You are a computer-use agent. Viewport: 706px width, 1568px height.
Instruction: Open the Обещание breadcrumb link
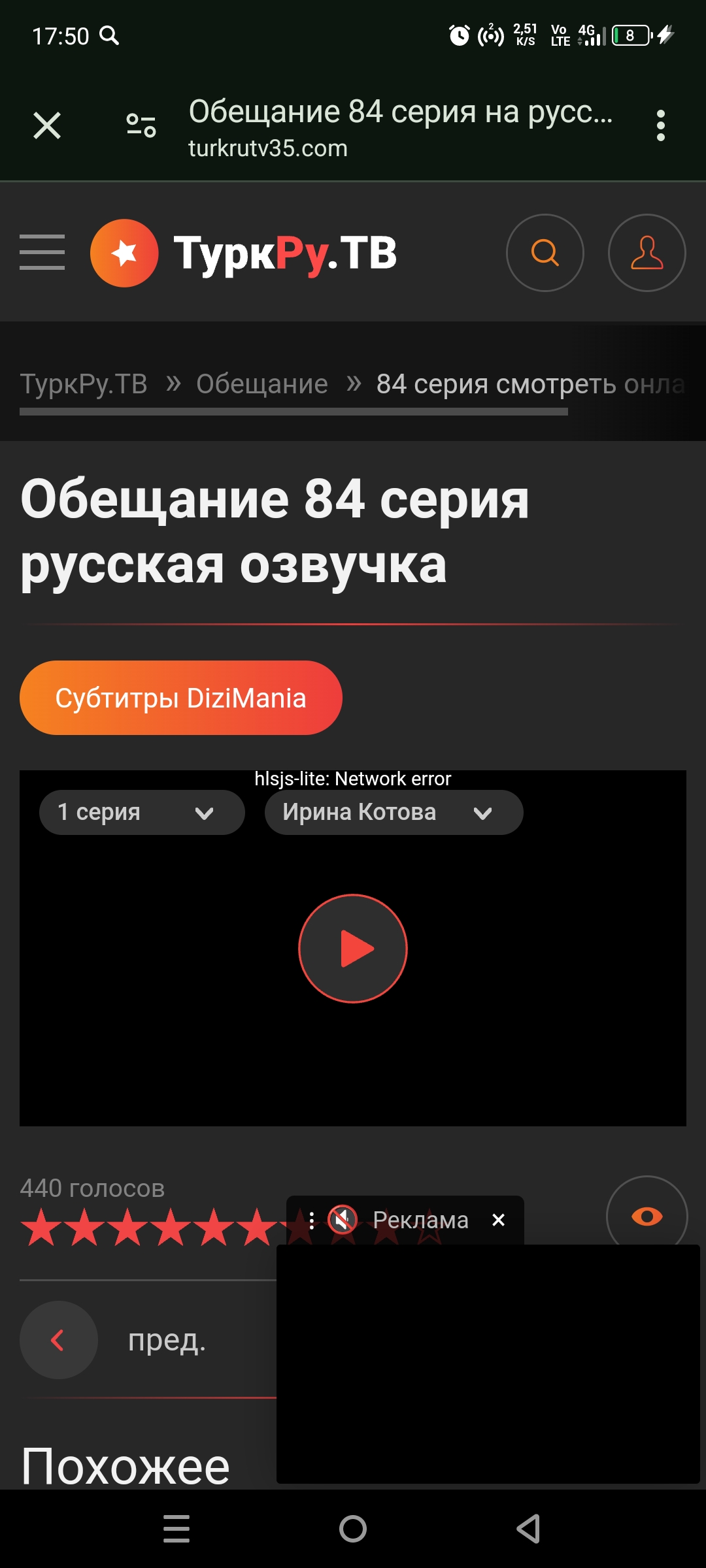point(262,384)
